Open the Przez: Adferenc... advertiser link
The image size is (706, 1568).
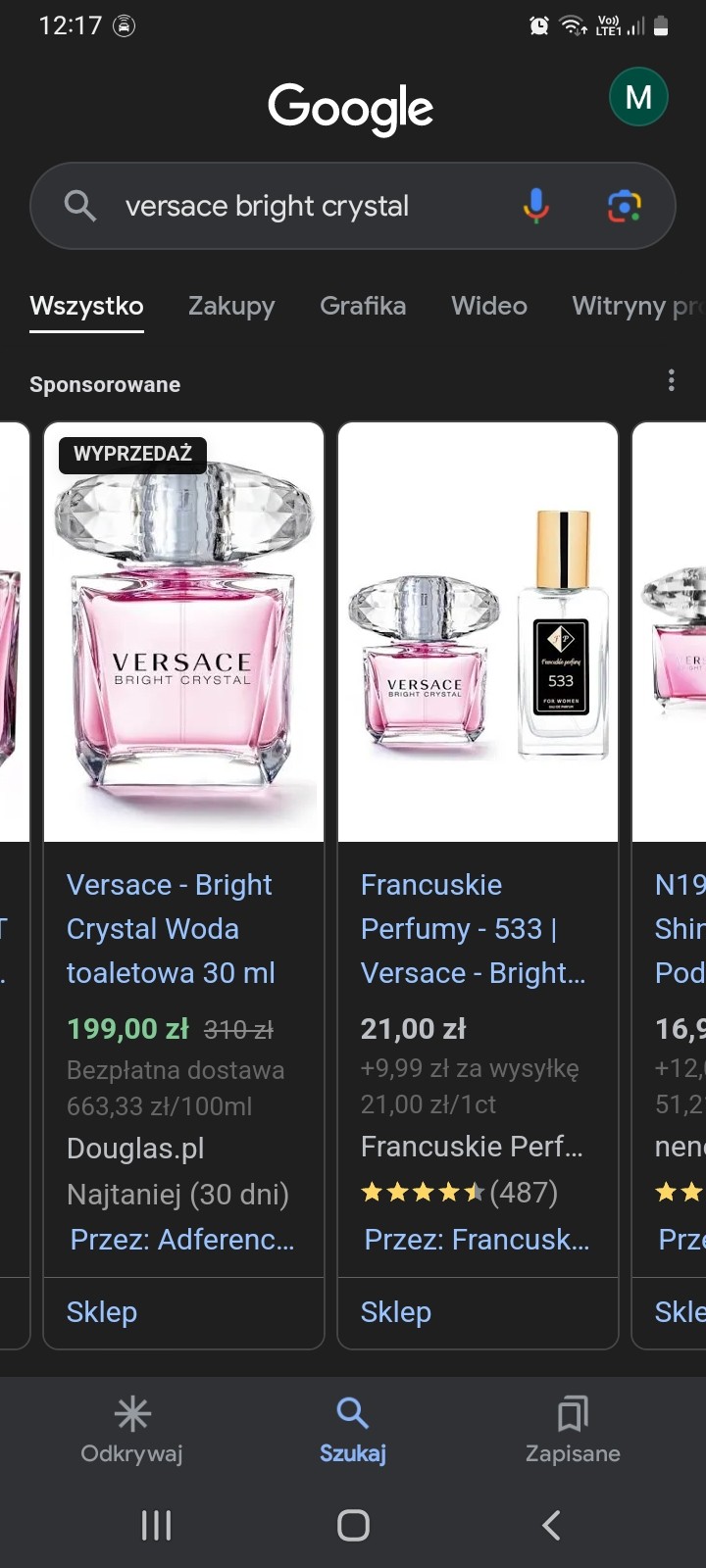click(182, 1240)
